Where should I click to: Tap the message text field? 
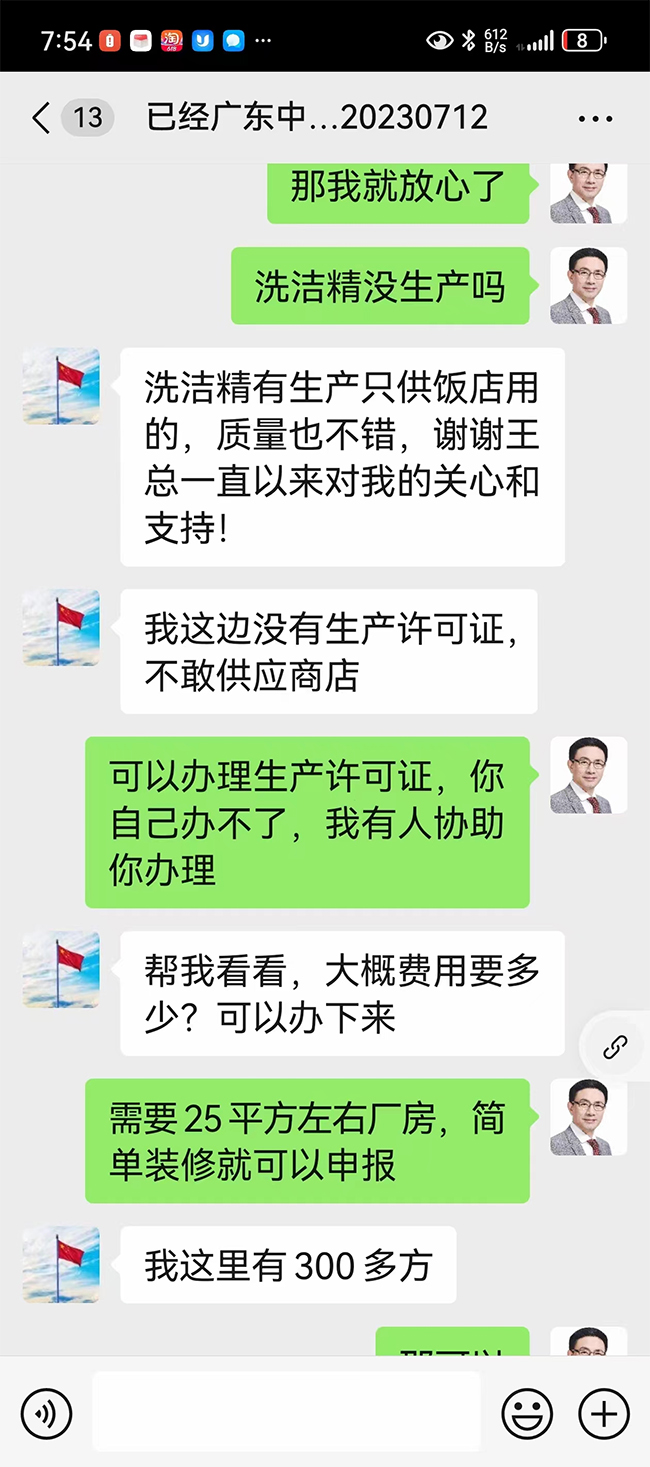pos(286,1412)
